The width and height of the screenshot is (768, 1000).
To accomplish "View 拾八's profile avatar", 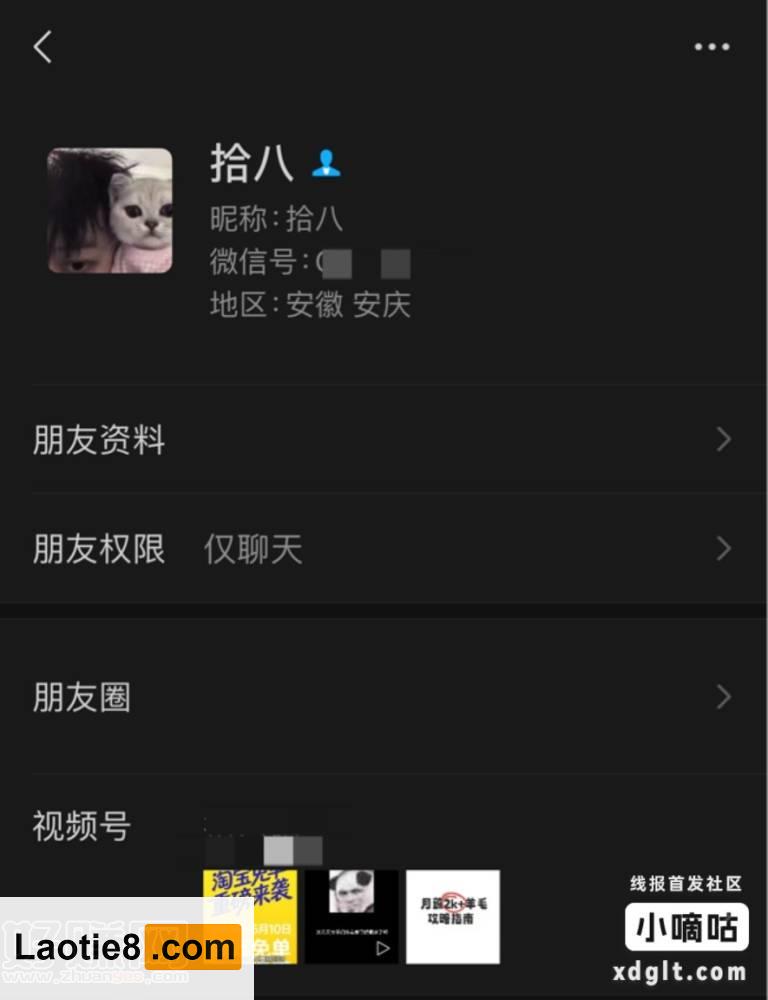I will point(110,211).
